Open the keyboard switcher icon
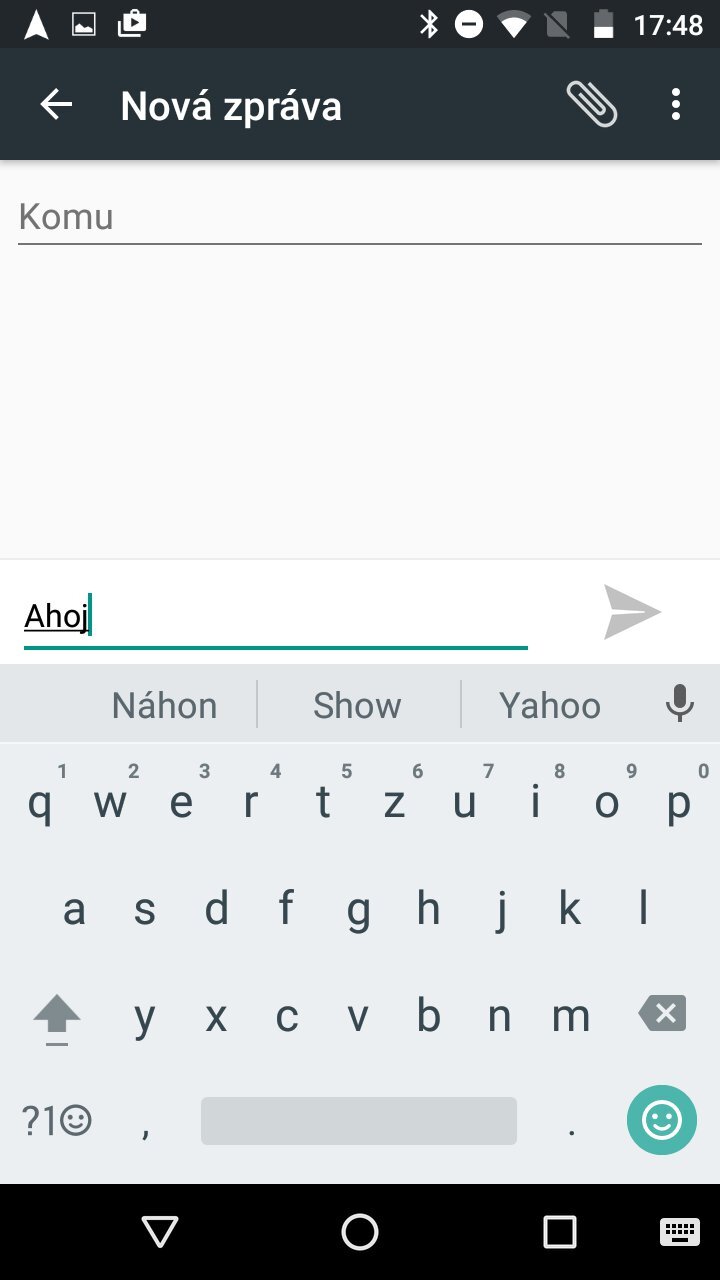 [679, 1232]
